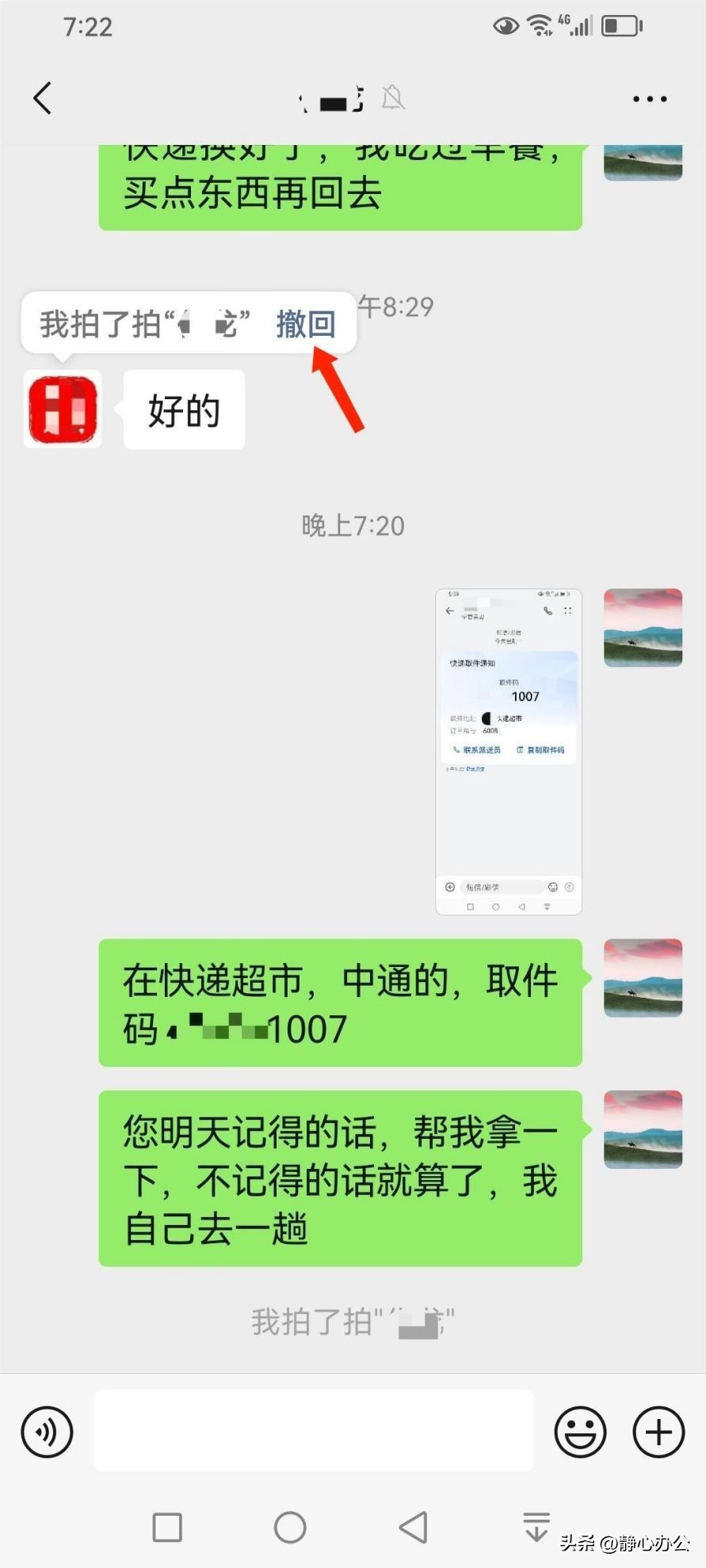The width and height of the screenshot is (706, 1568).
Task: Open the plus attachment menu
Action: pyautogui.click(x=658, y=1431)
